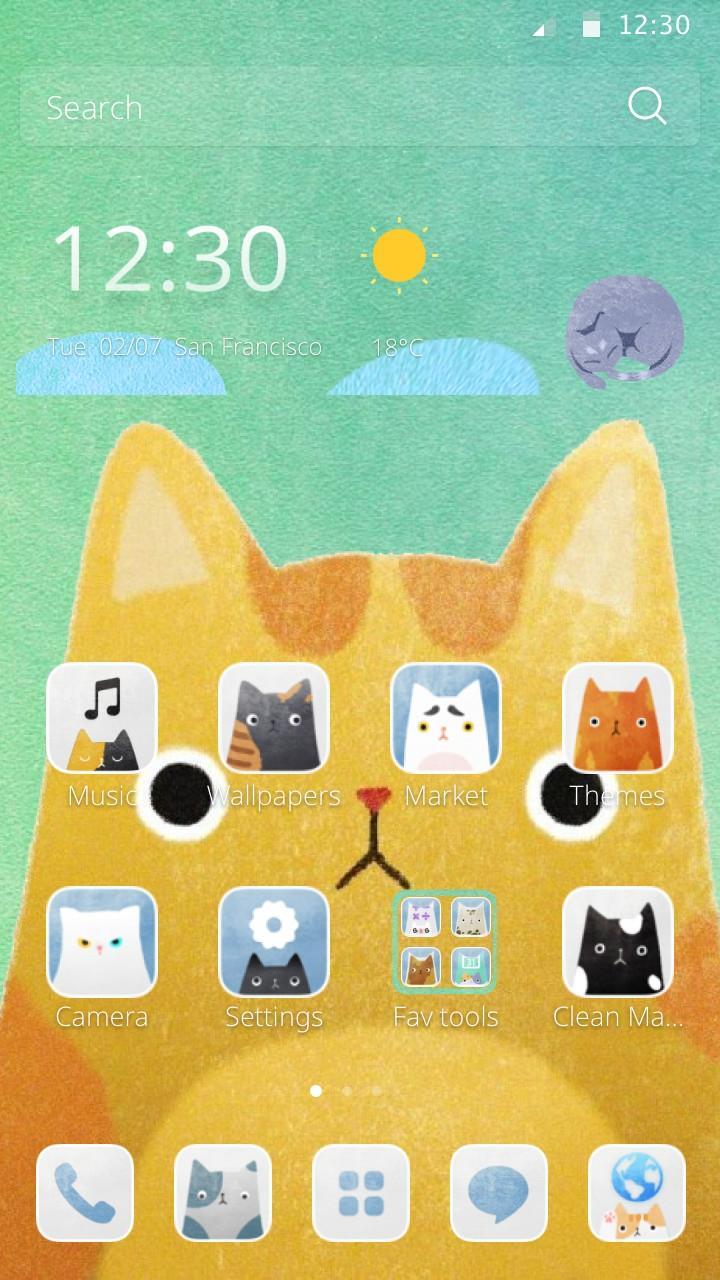Tap San Francisco to change weather location

point(249,347)
